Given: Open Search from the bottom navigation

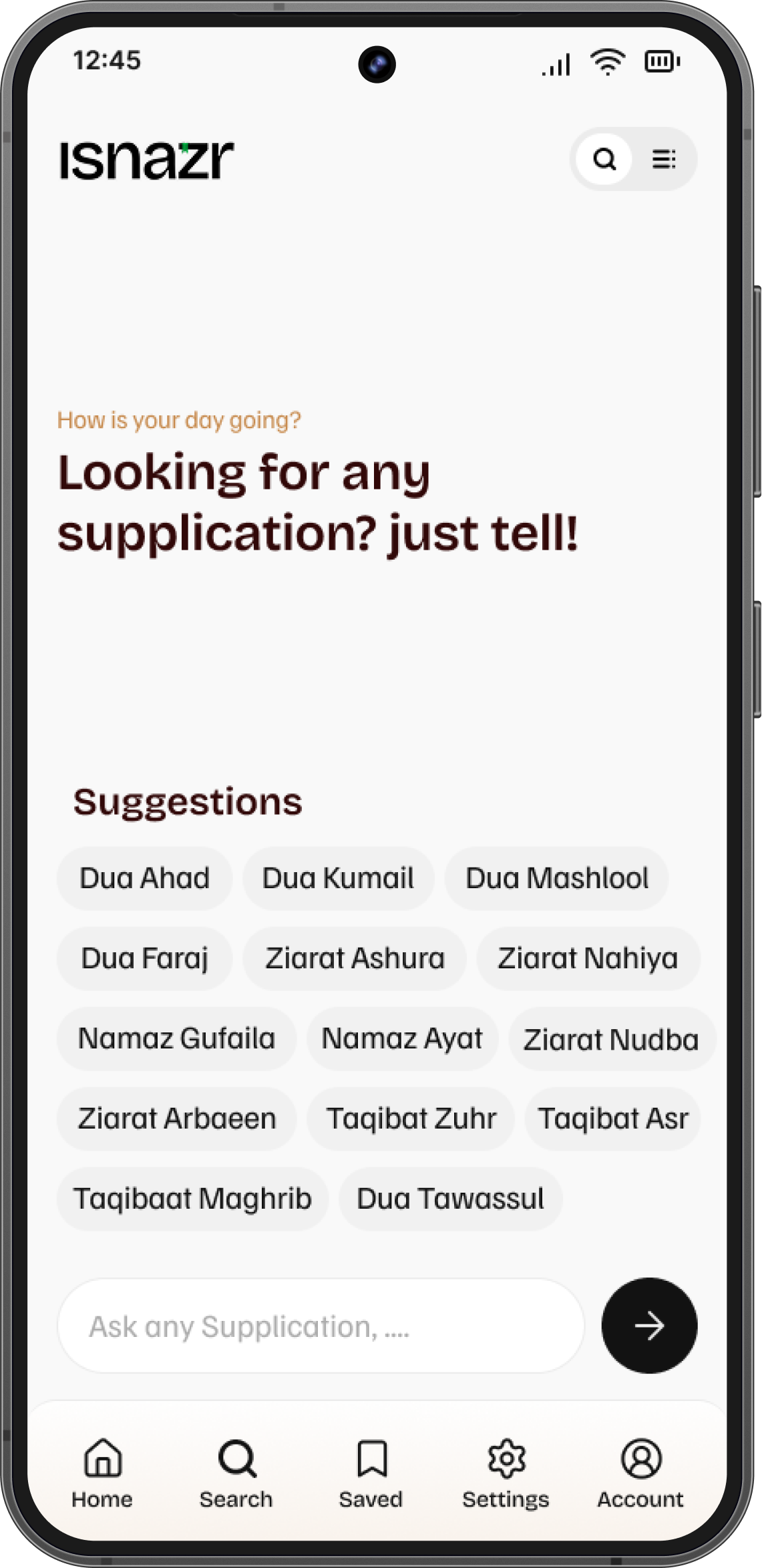Looking at the screenshot, I should click(x=236, y=1476).
